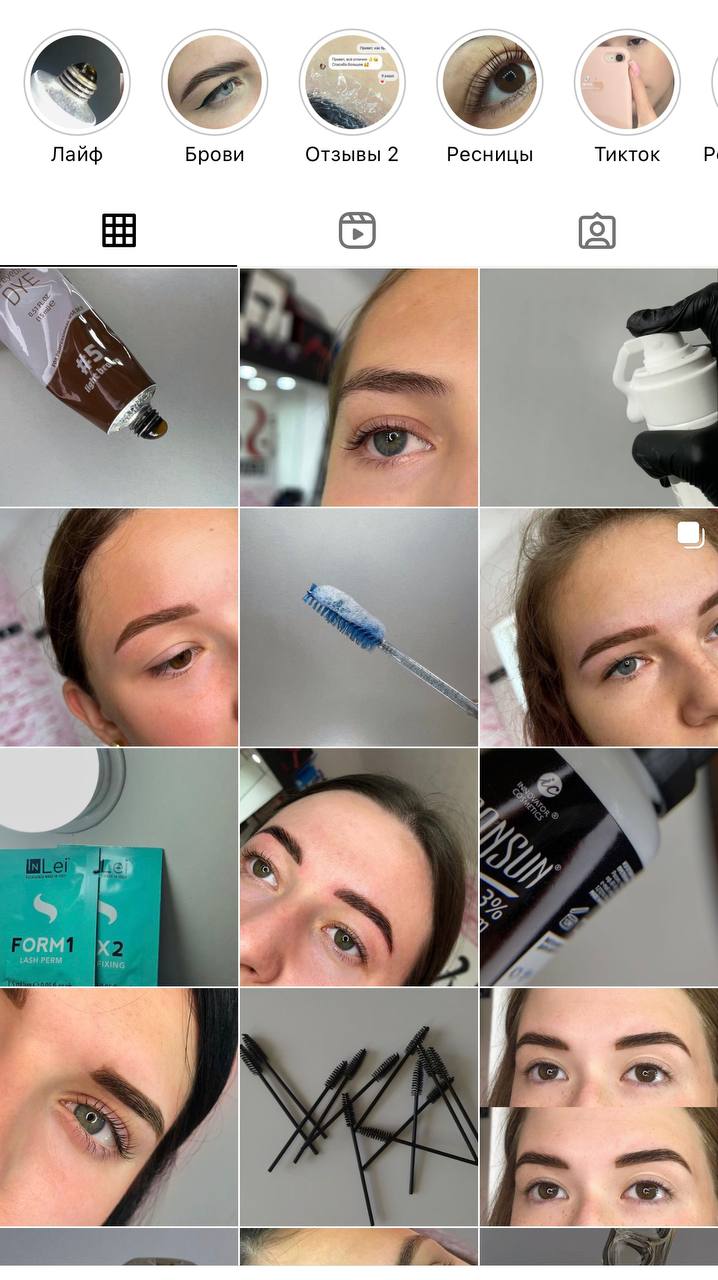Switch to the tagged photos tab
The image size is (718, 1280).
click(x=597, y=231)
